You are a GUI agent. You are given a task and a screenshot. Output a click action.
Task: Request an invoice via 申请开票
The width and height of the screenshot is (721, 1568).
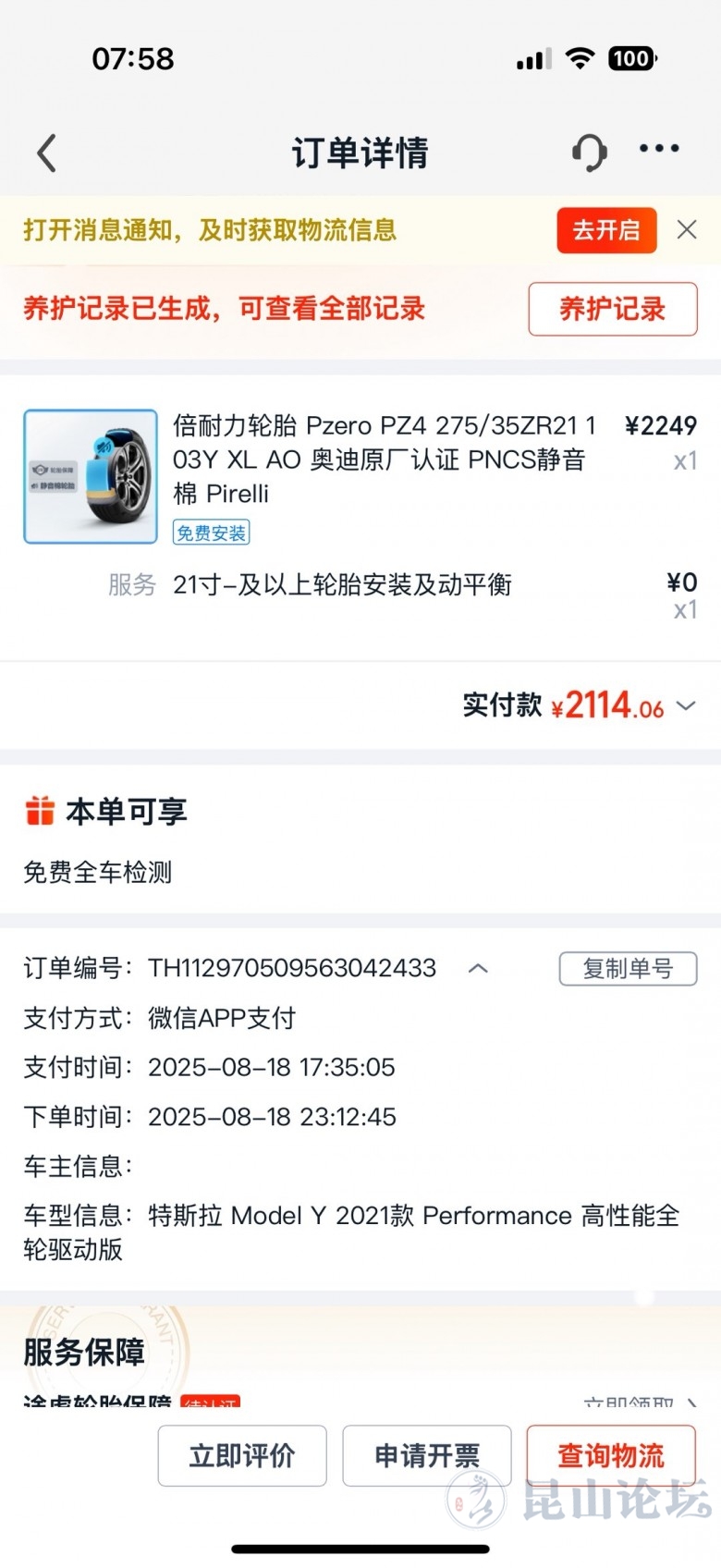[x=427, y=1455]
